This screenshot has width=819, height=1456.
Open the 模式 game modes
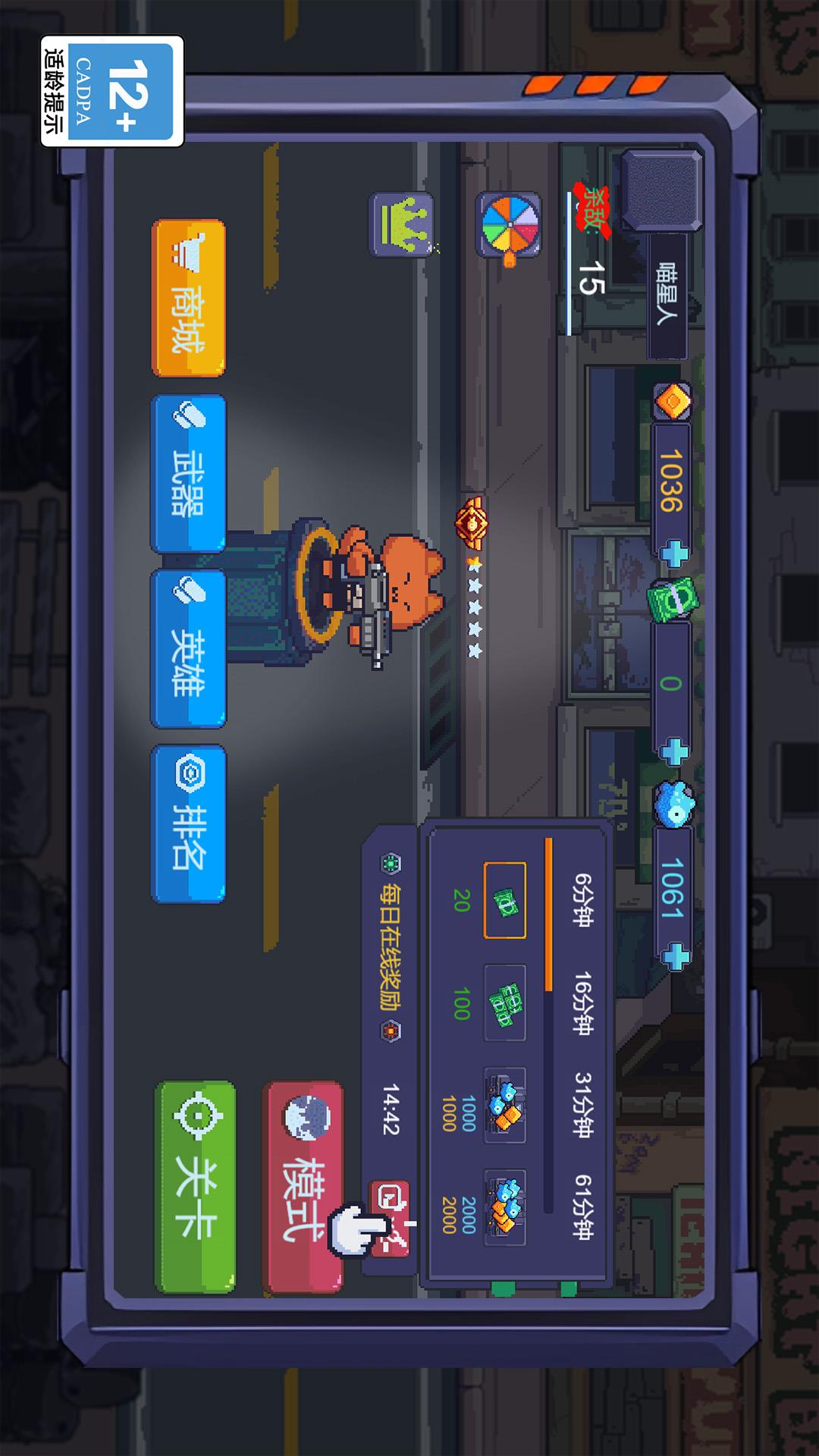click(x=303, y=1187)
